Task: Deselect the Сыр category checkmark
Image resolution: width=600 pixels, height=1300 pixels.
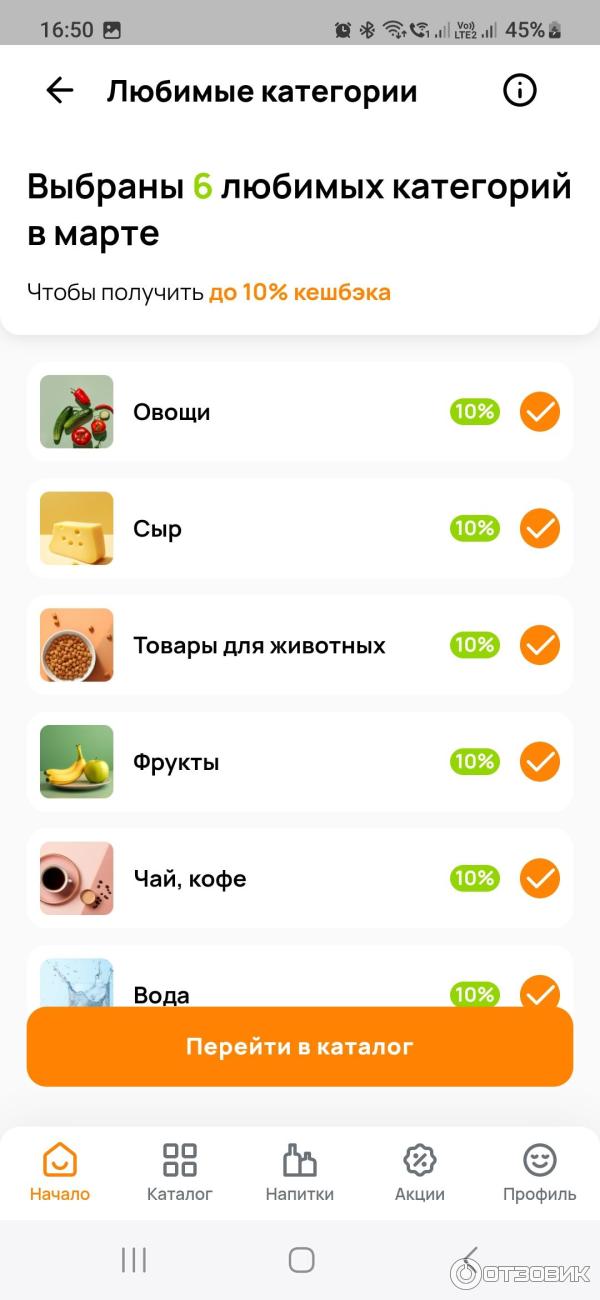Action: coord(540,528)
